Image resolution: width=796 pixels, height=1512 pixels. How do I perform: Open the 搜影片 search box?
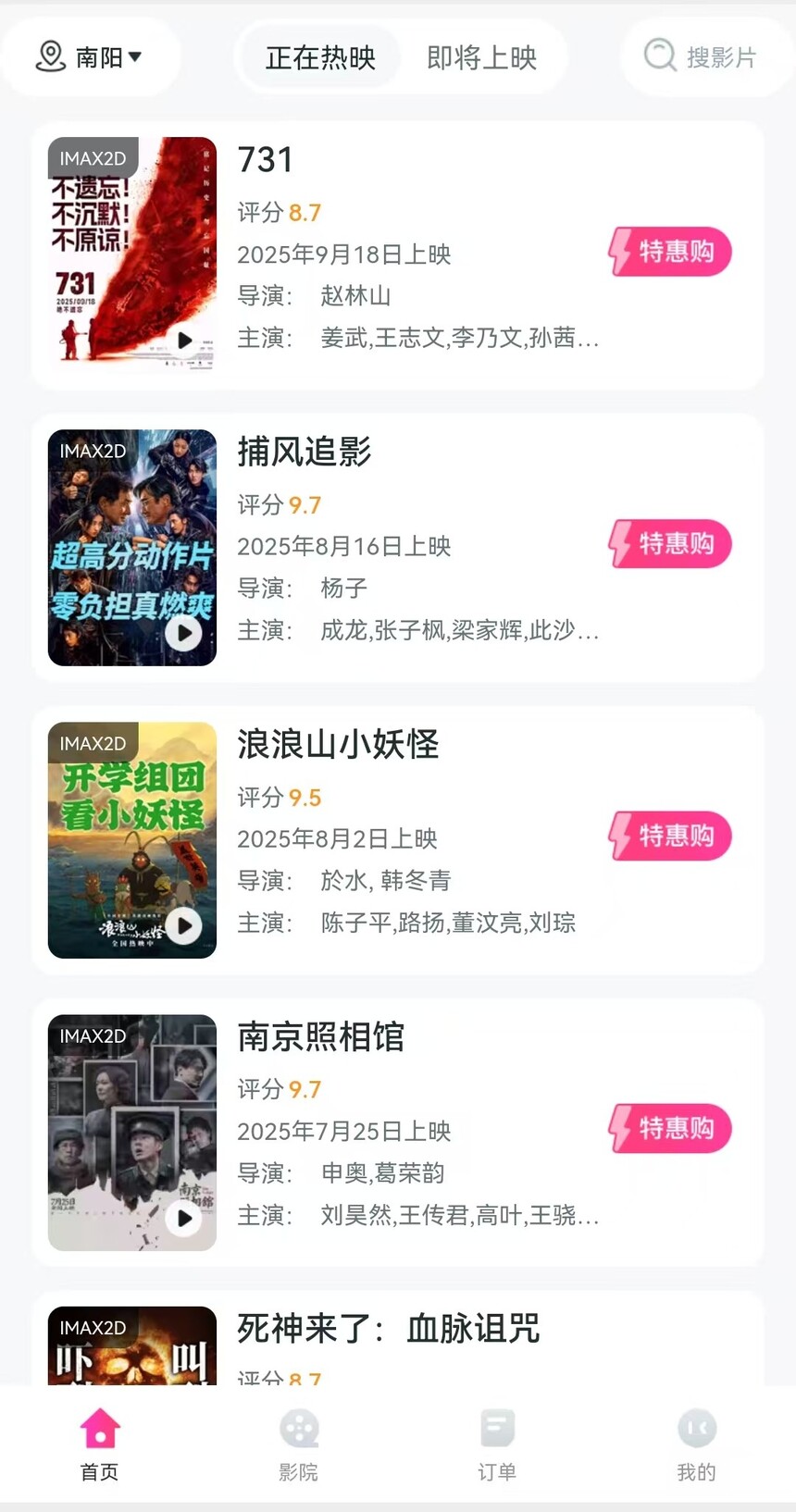coord(701,57)
